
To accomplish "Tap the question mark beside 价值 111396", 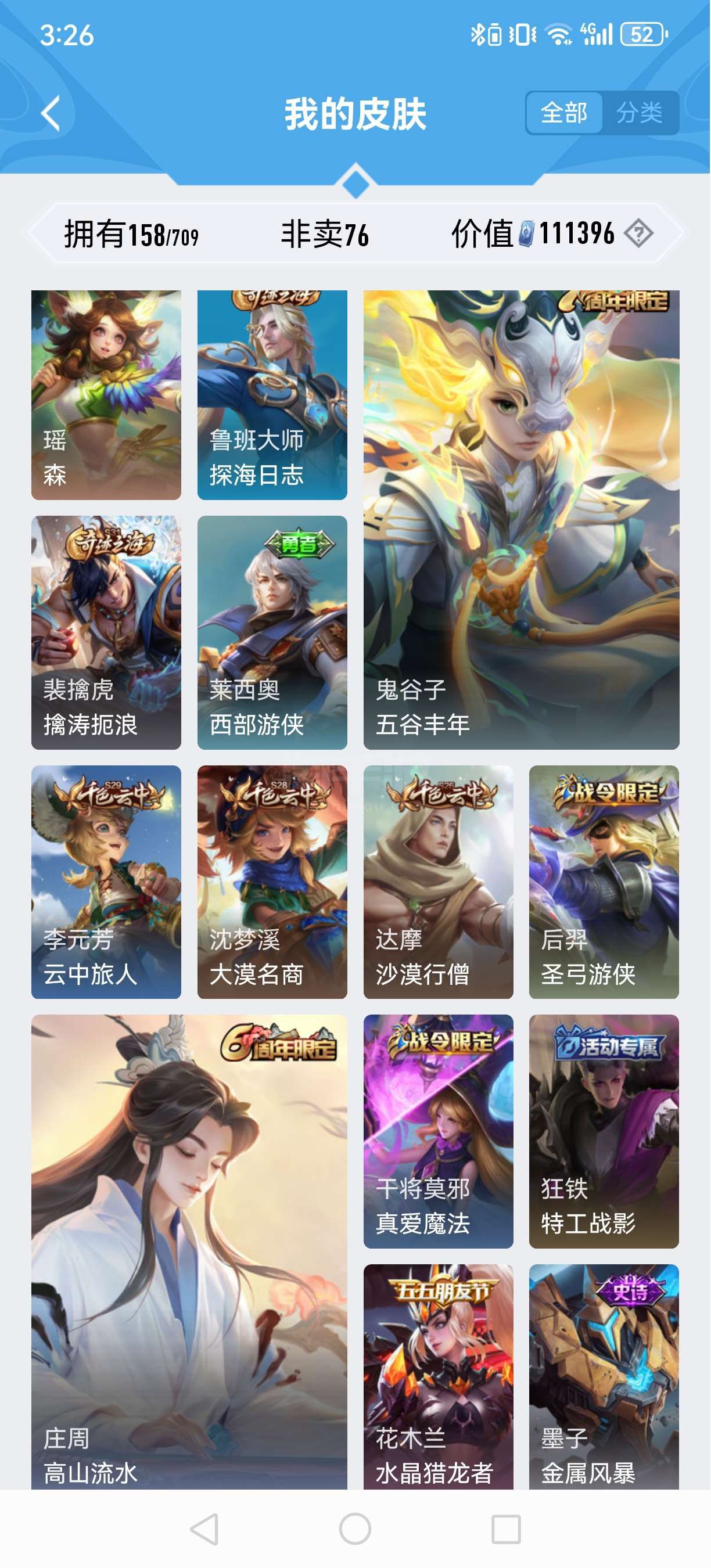I will click(639, 233).
